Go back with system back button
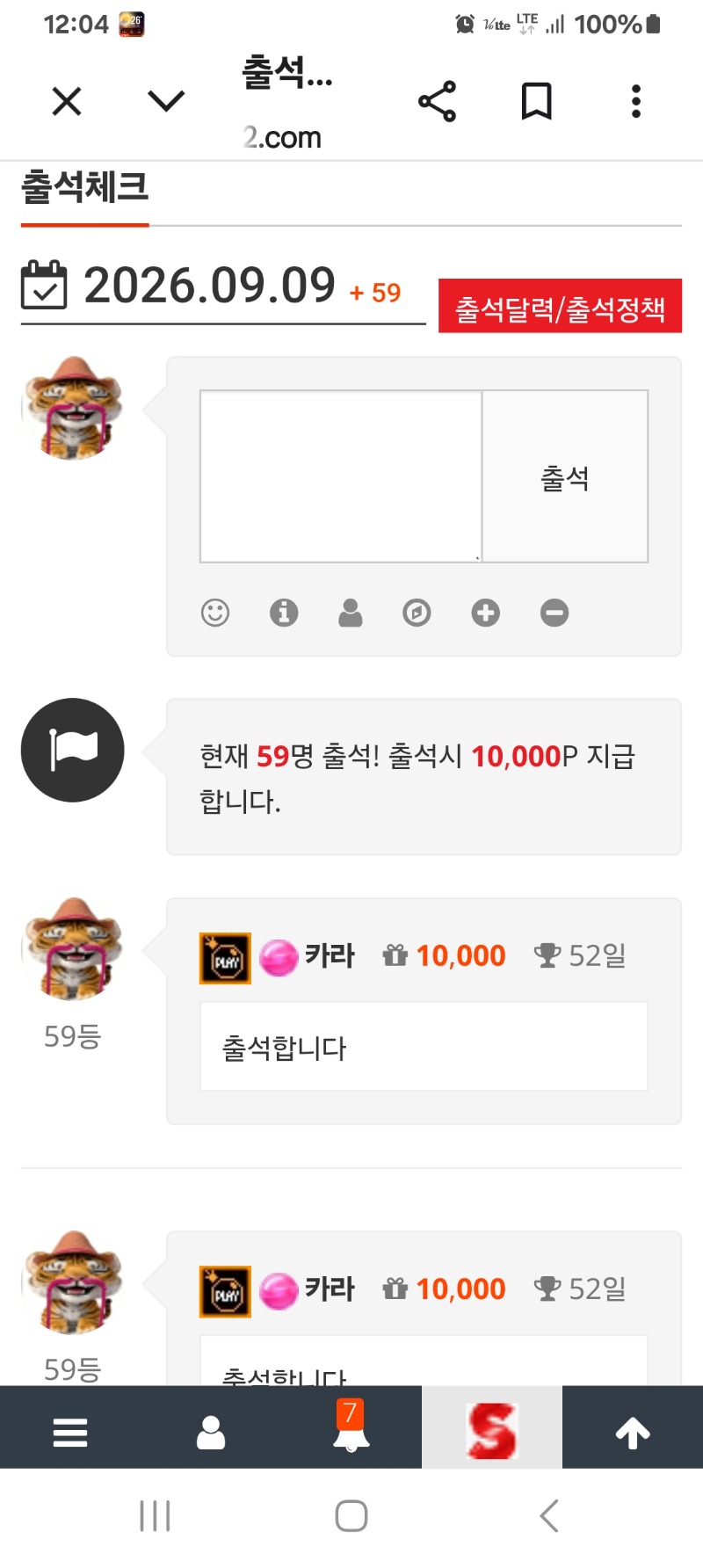The width and height of the screenshot is (703, 1568). coord(549,1516)
